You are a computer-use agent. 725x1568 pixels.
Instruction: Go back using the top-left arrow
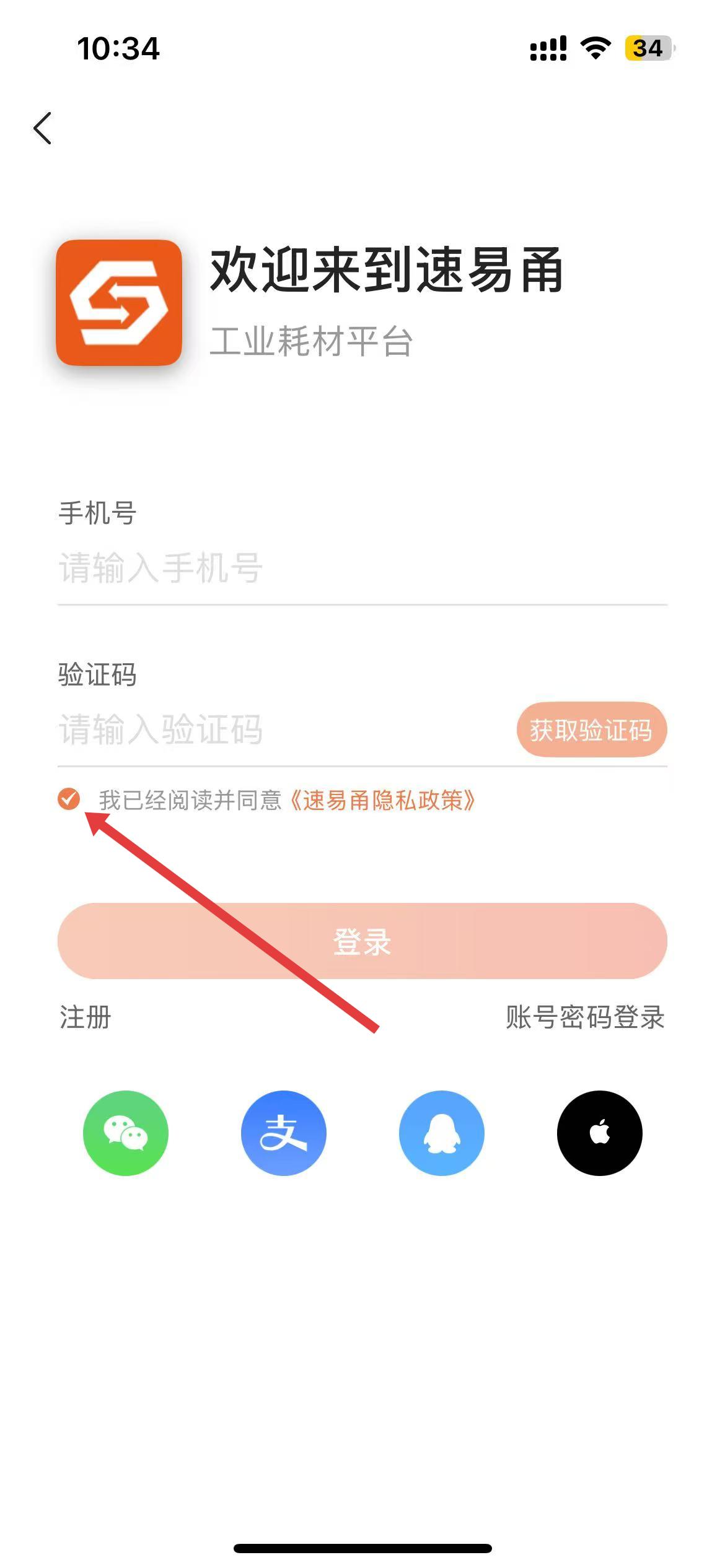tap(42, 128)
